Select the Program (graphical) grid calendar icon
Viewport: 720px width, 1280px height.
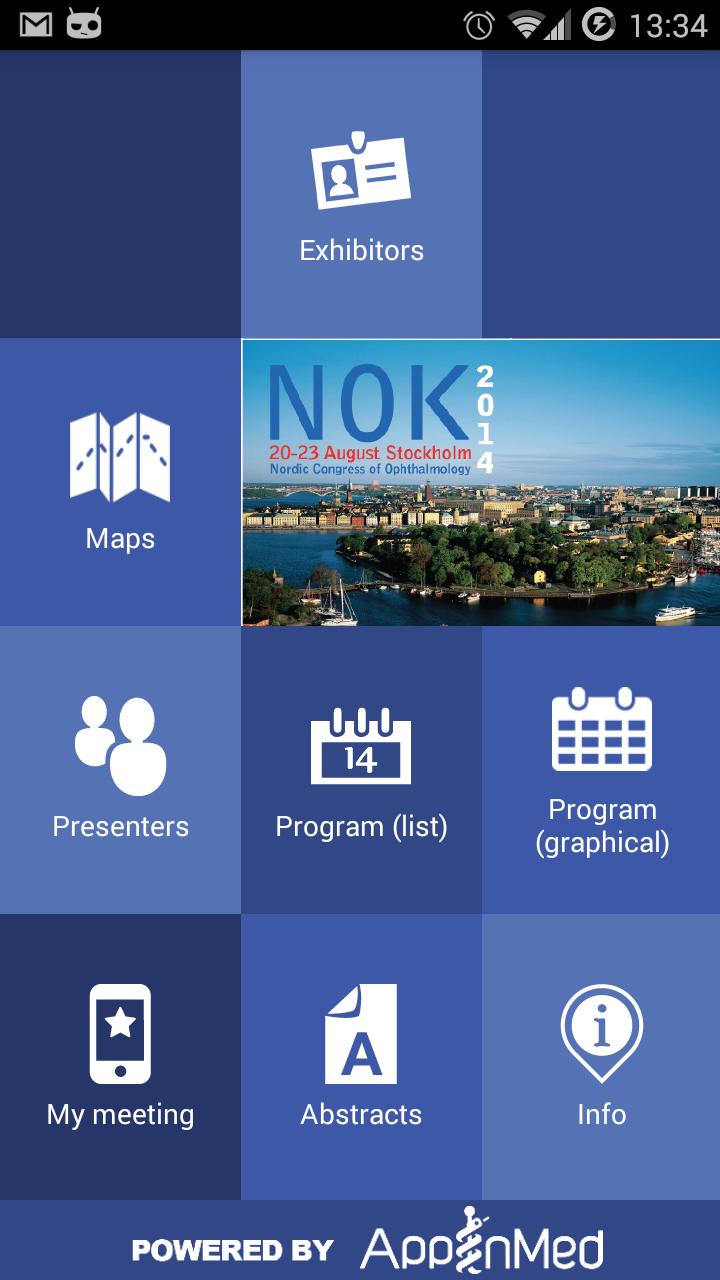(x=601, y=730)
